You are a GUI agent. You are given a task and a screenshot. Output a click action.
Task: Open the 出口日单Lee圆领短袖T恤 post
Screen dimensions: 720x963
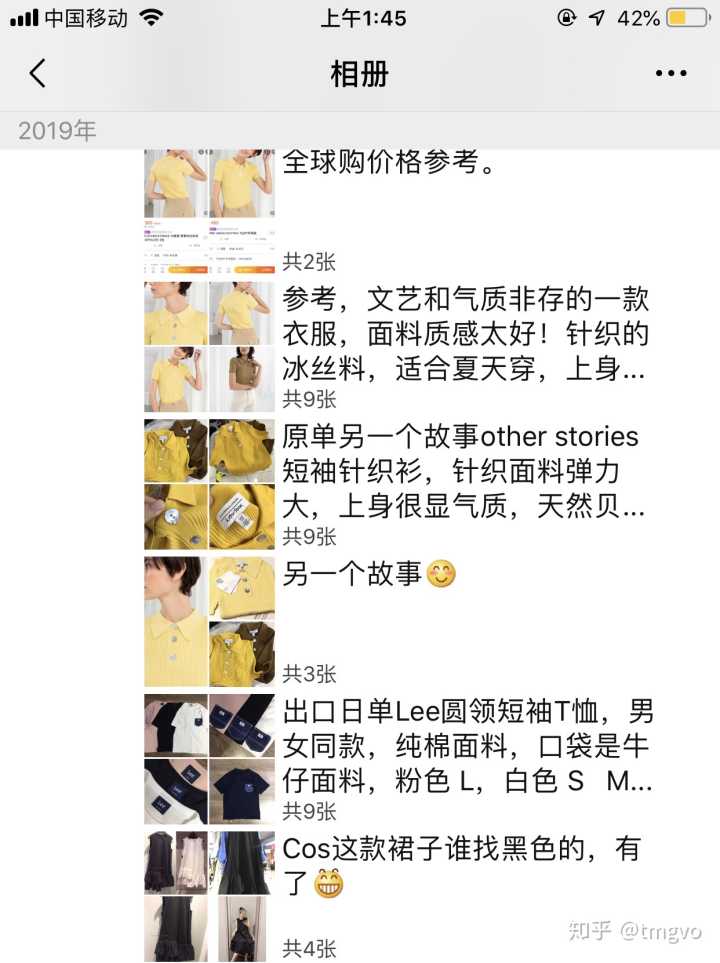pyautogui.click(x=468, y=746)
